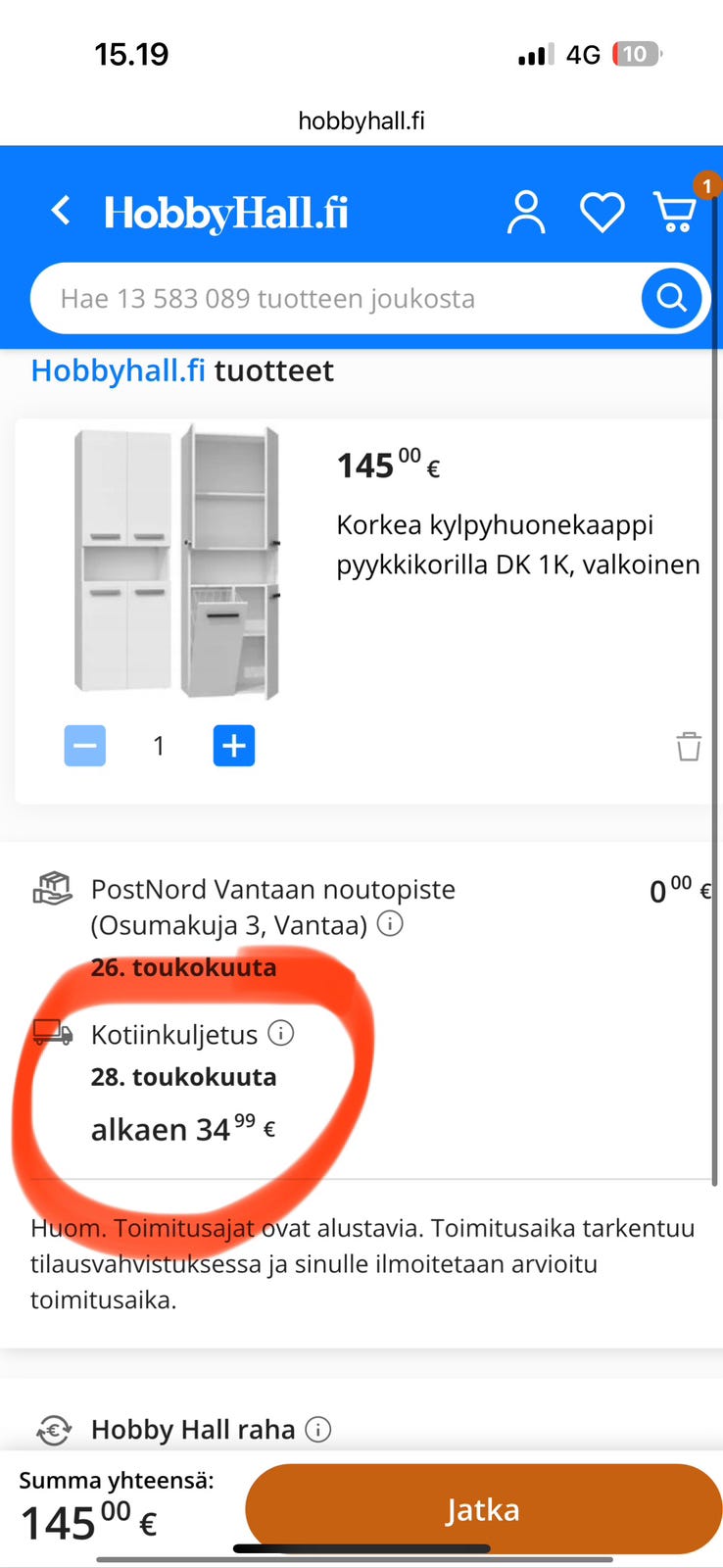
Task: Select PostNord Vantaan noutopiste delivery option
Action: [x=273, y=889]
